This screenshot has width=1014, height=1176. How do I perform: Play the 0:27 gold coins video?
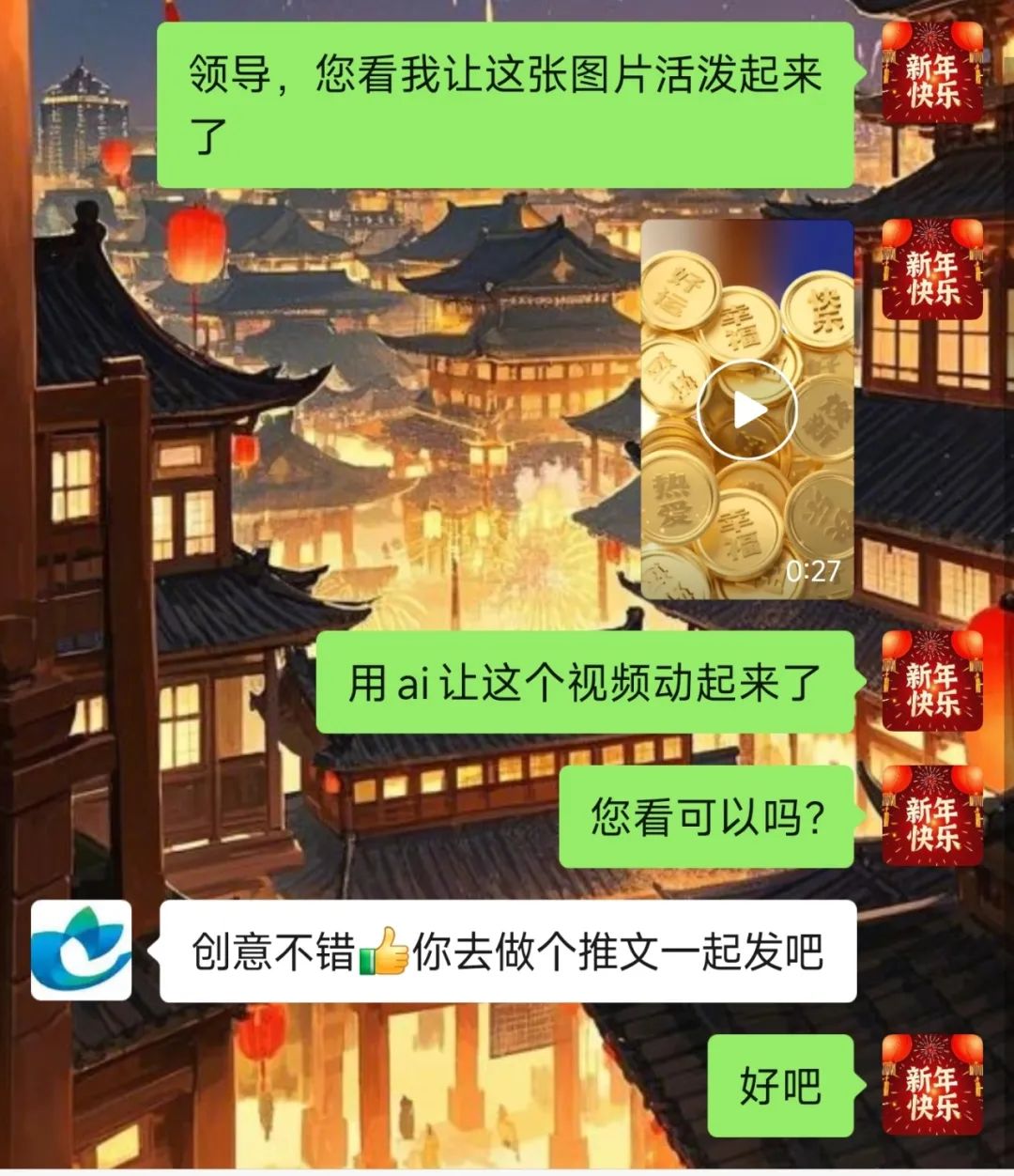click(747, 410)
